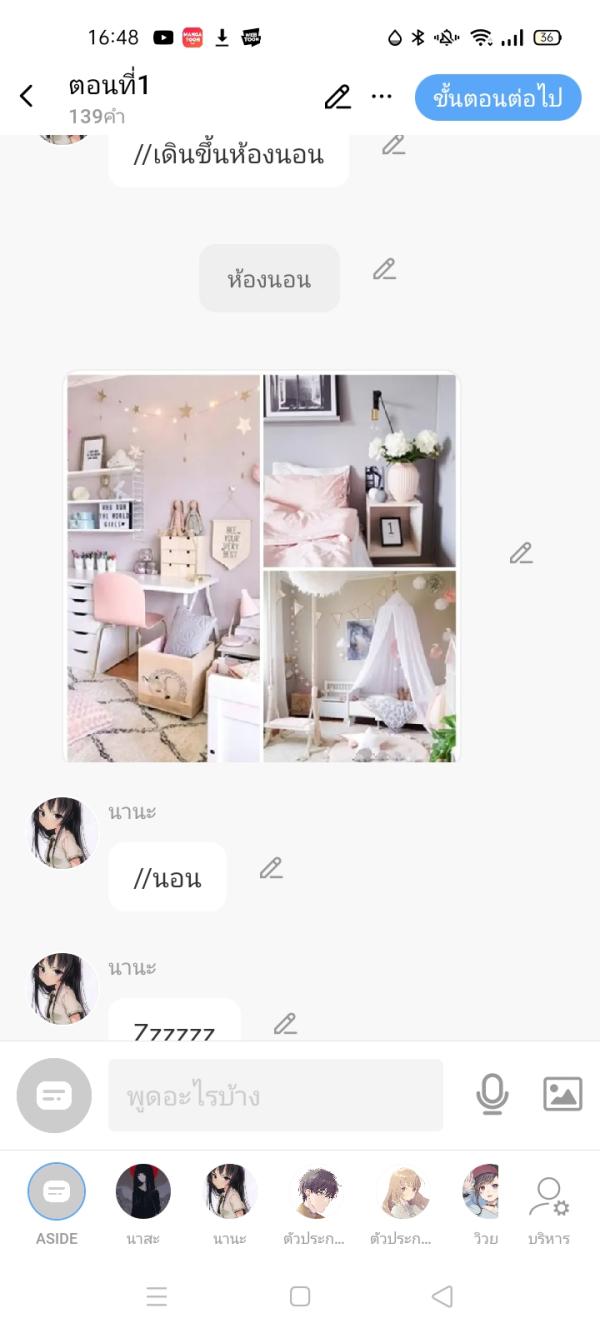Viewport: 600px width, 1333px height.
Task: Edit the bedroom collage image message
Action: (521, 553)
